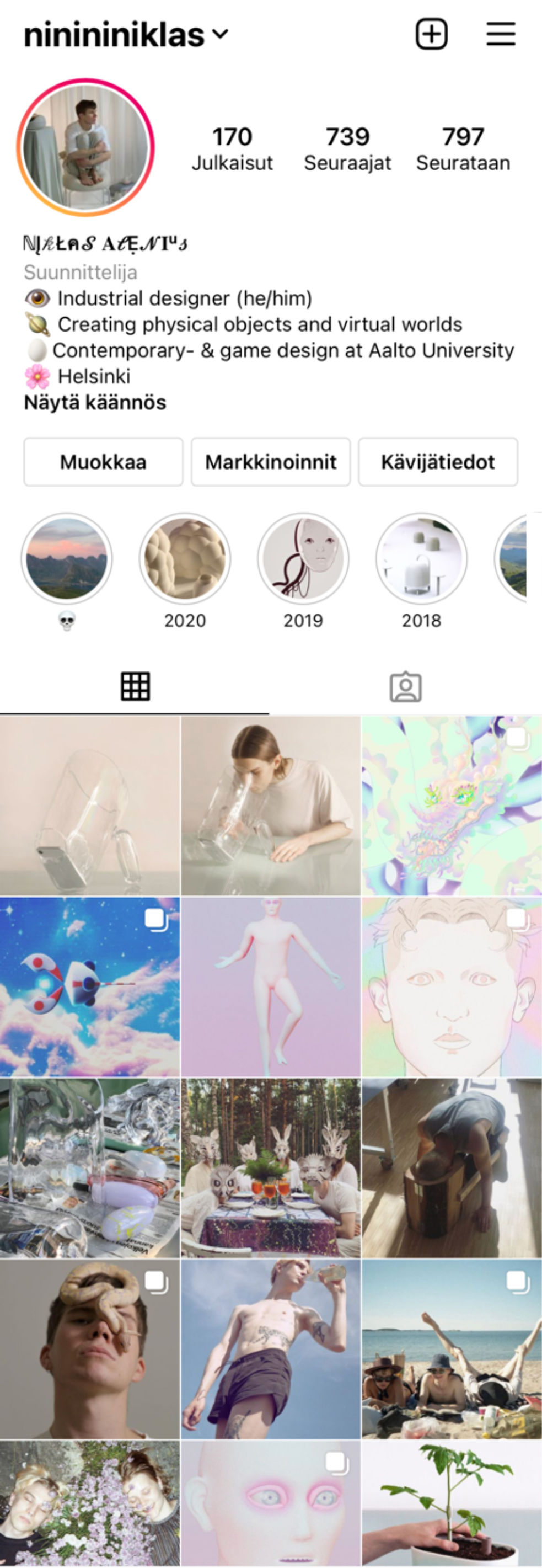This screenshot has width=542, height=1568.
Task: Open the 2020 story highlight
Action: 185,559
